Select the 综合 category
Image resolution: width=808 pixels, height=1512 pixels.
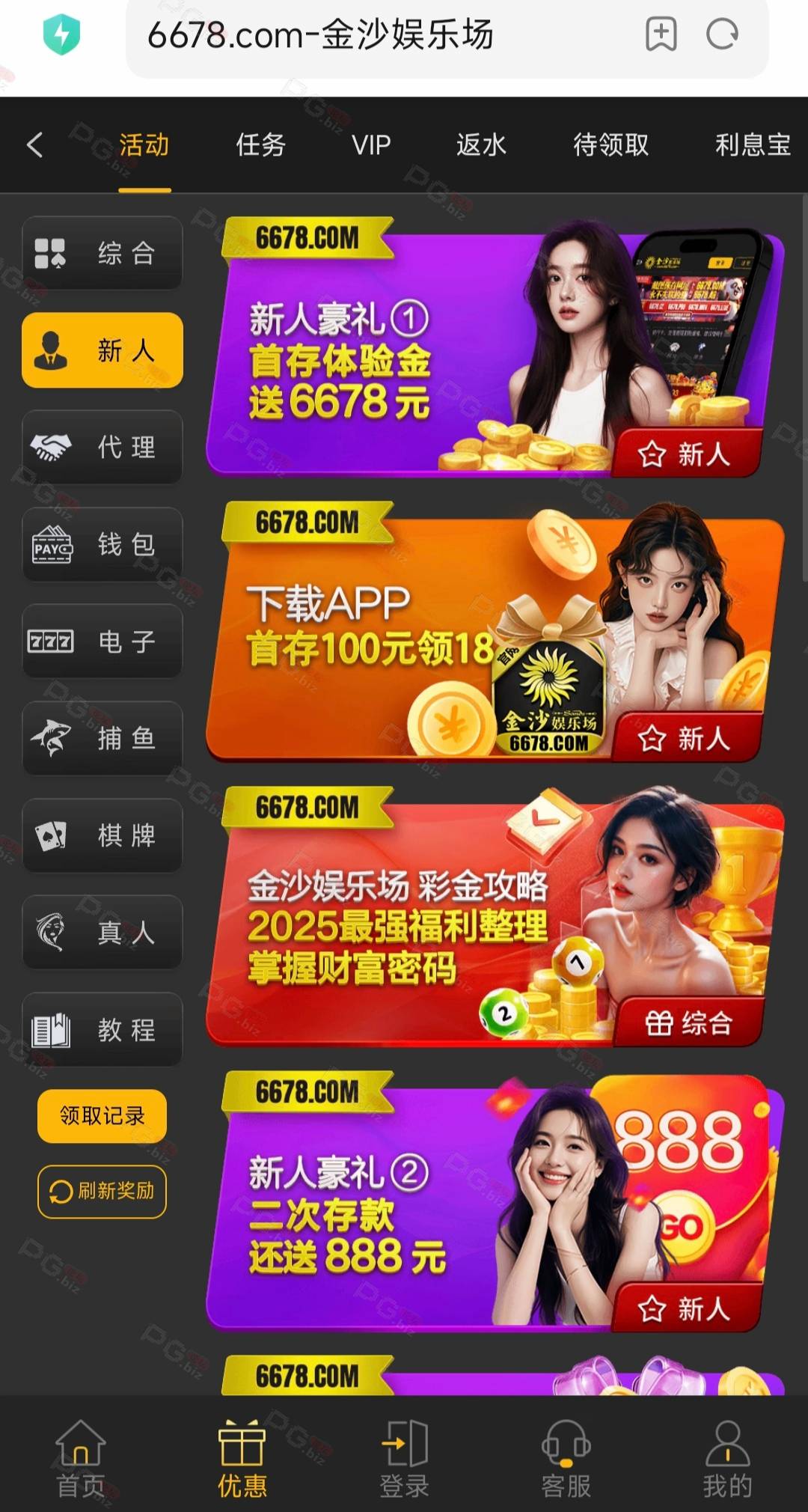point(102,253)
